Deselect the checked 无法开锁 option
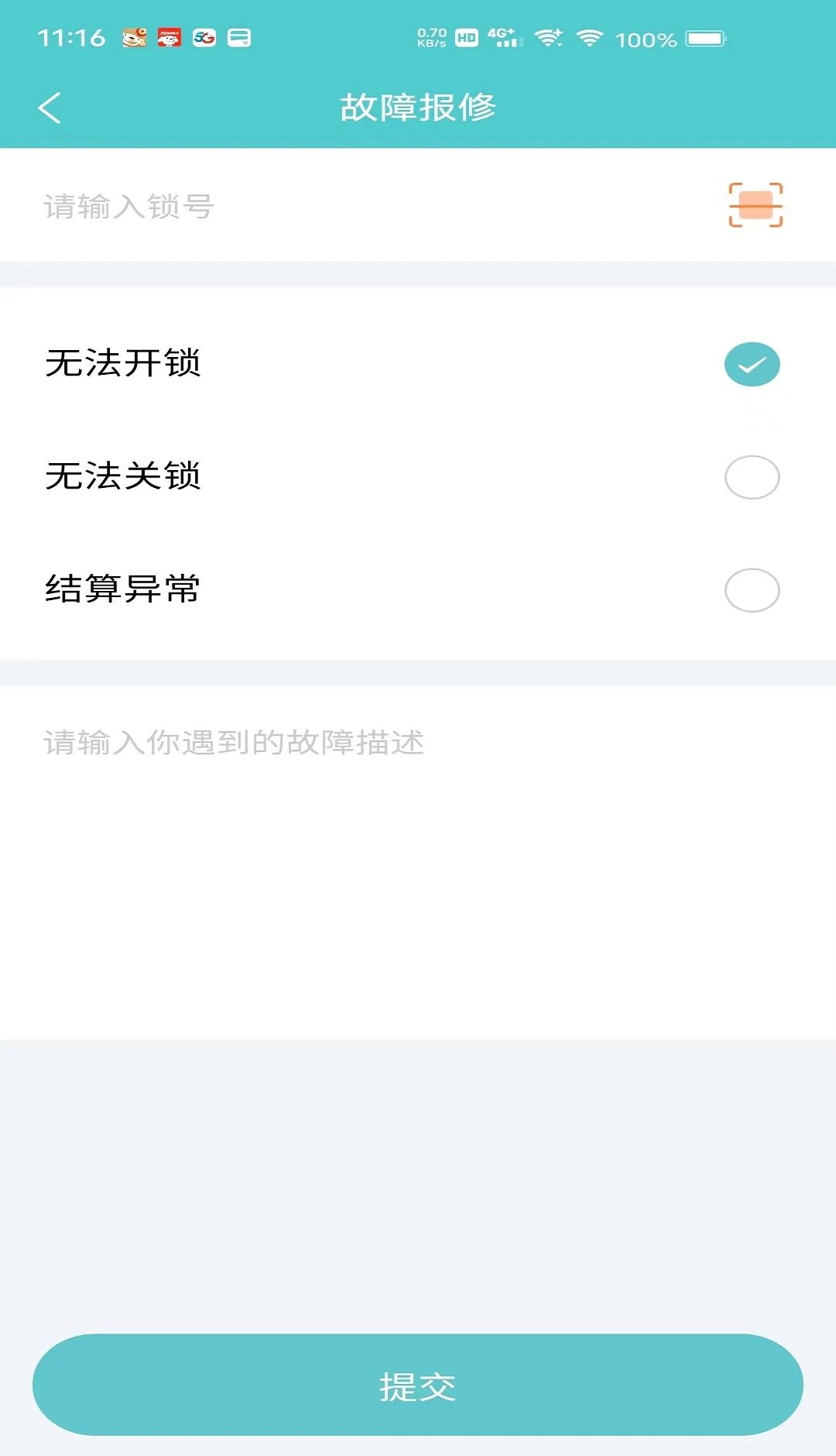The width and height of the screenshot is (836, 1456). coord(750,364)
